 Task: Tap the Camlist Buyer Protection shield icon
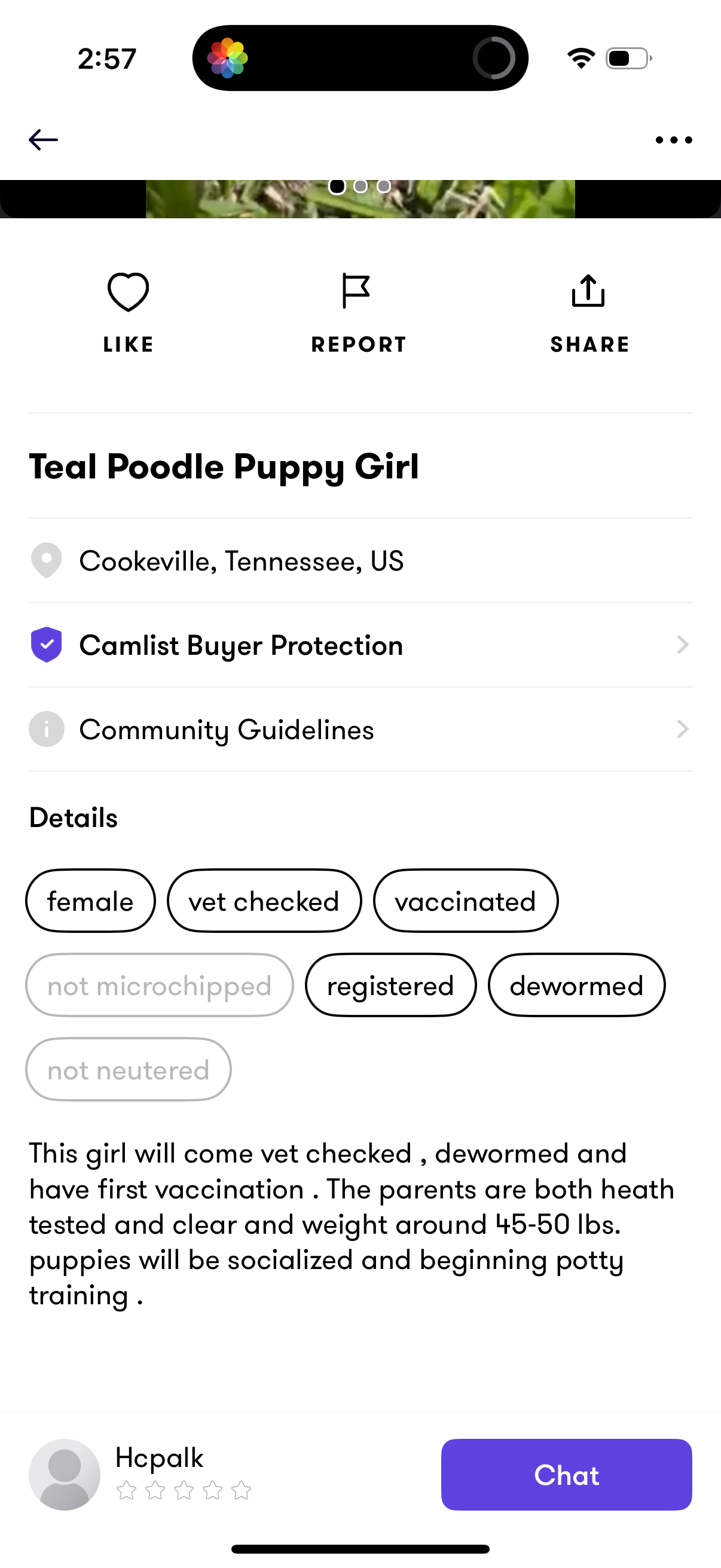(x=45, y=645)
